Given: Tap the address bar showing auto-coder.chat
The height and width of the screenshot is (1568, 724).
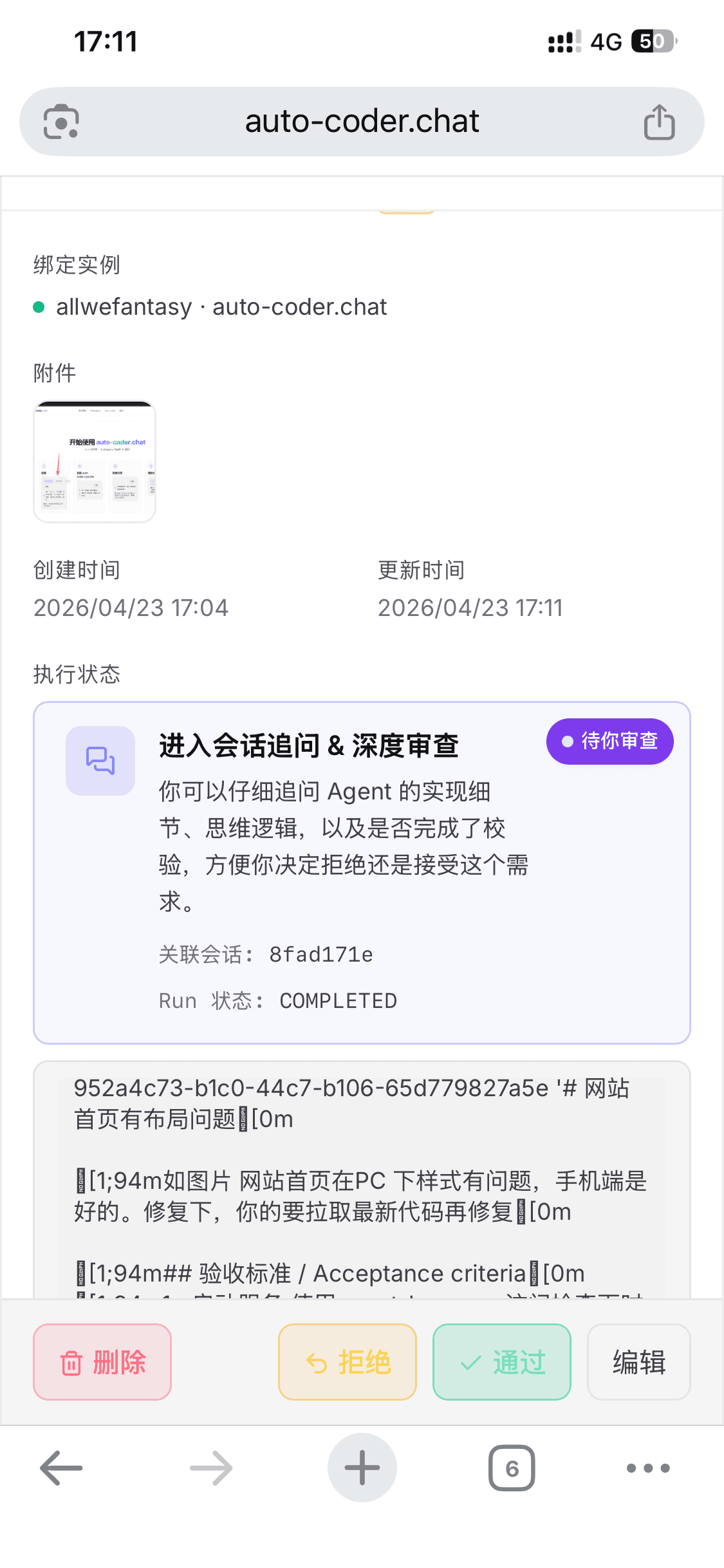Looking at the screenshot, I should [362, 121].
